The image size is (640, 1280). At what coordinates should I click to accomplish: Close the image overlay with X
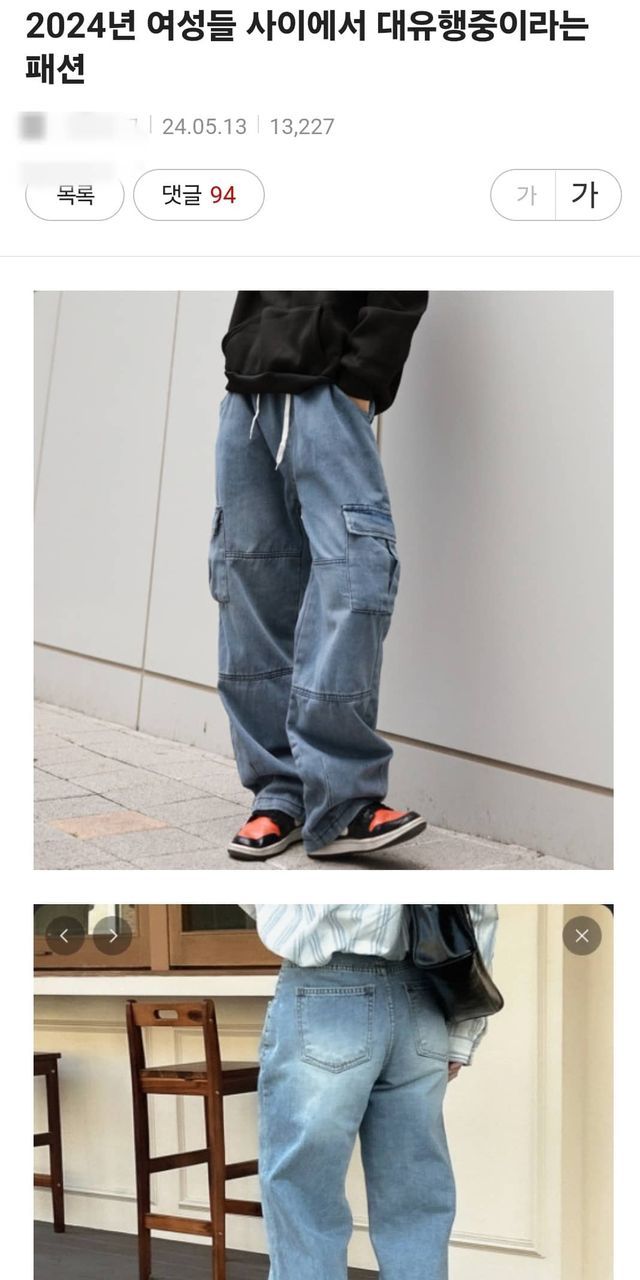[582, 936]
